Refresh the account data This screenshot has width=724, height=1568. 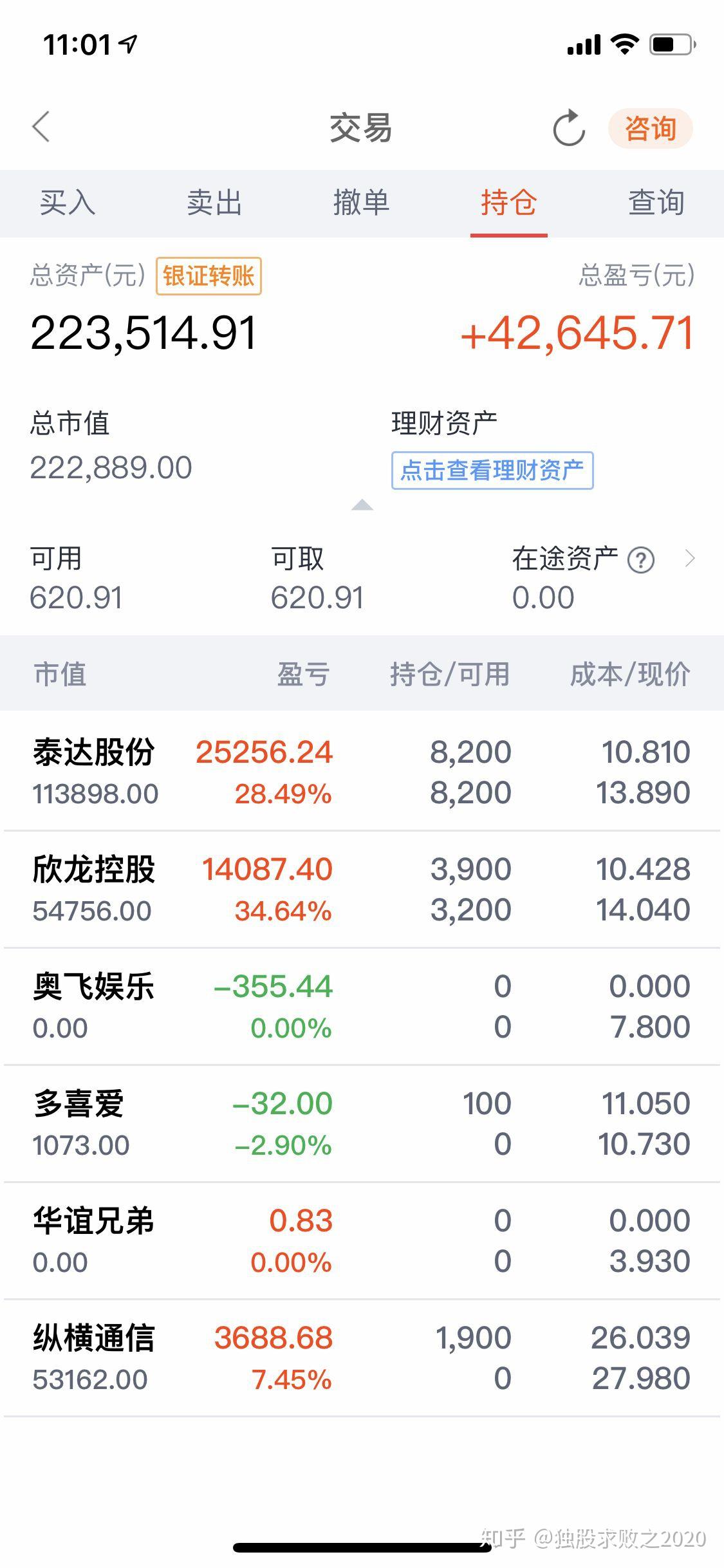[x=569, y=128]
